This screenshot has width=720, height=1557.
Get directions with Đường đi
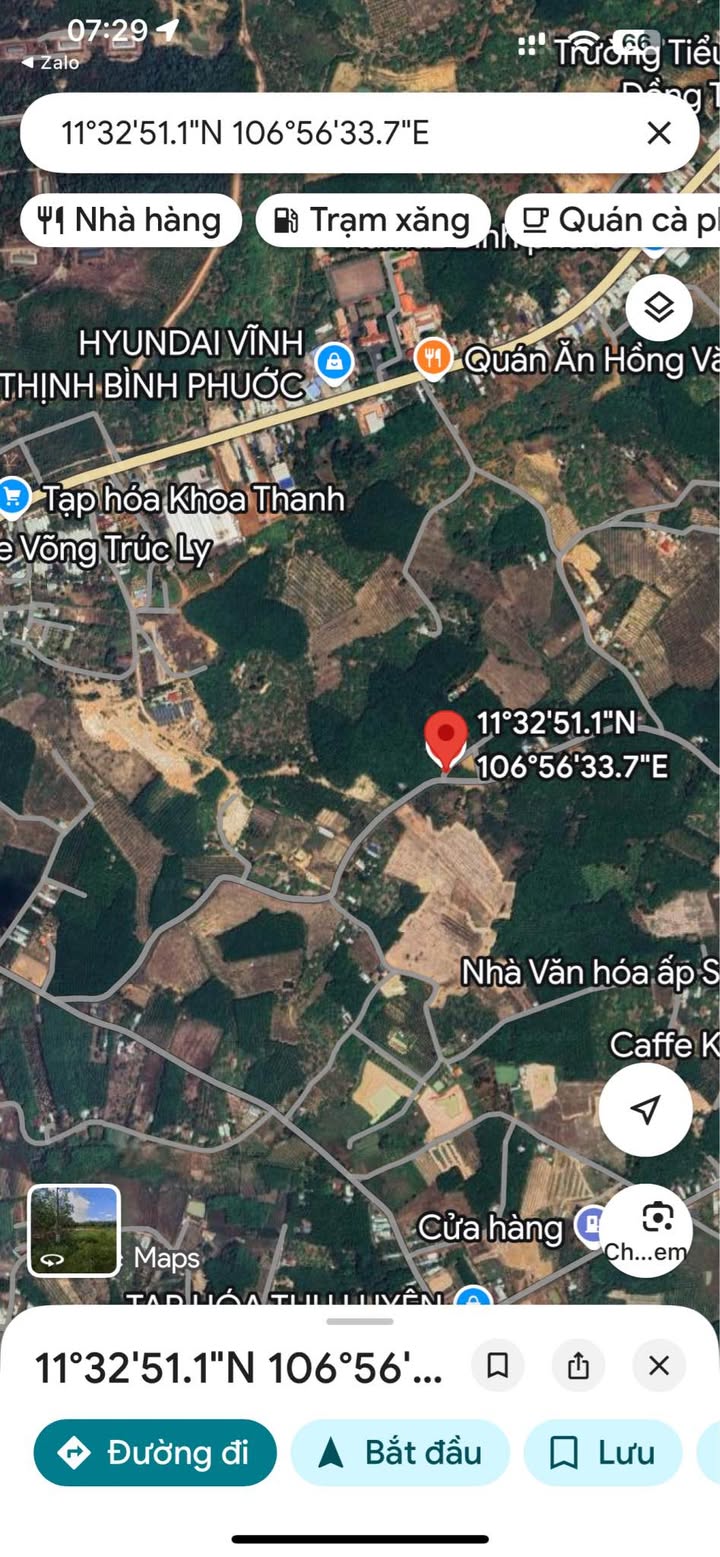(x=155, y=1452)
